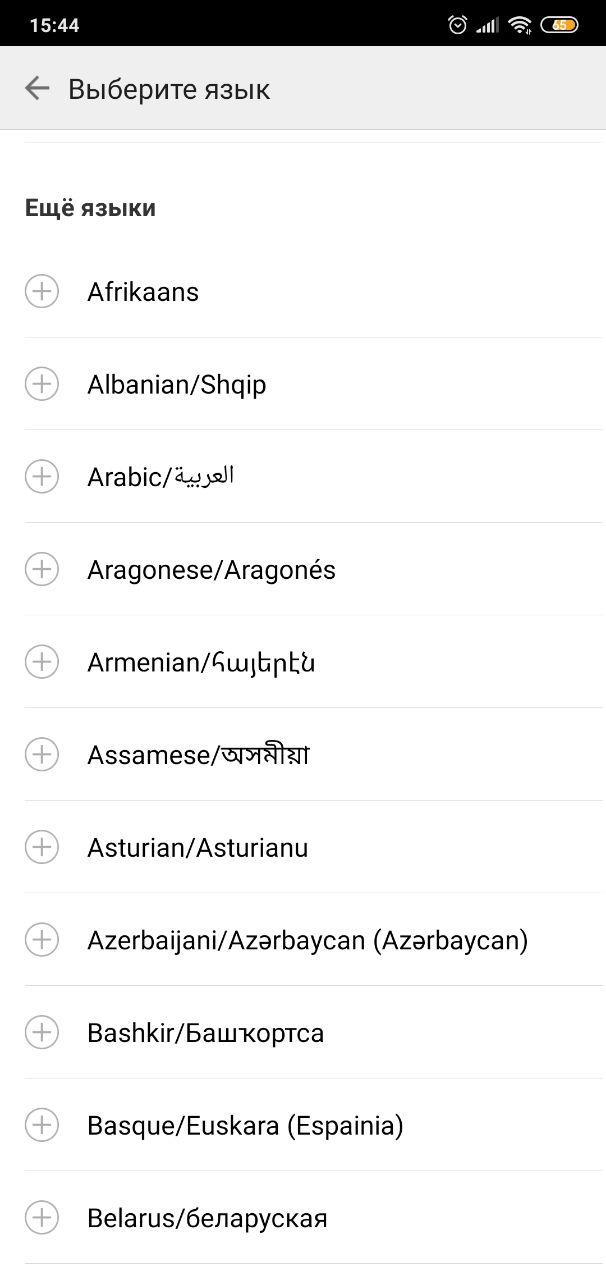Add Afrikaans language

tap(42, 292)
